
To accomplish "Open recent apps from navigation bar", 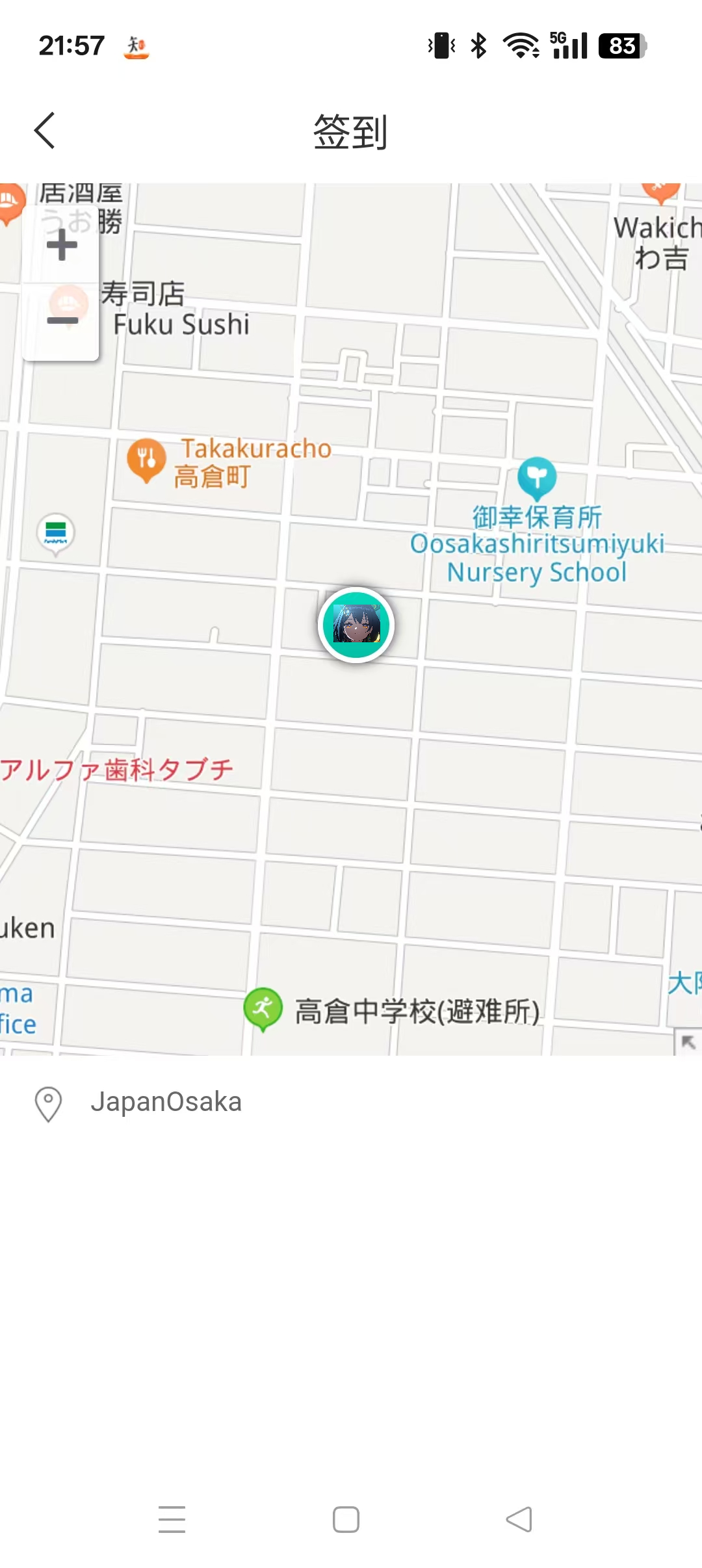I will tap(172, 1519).
